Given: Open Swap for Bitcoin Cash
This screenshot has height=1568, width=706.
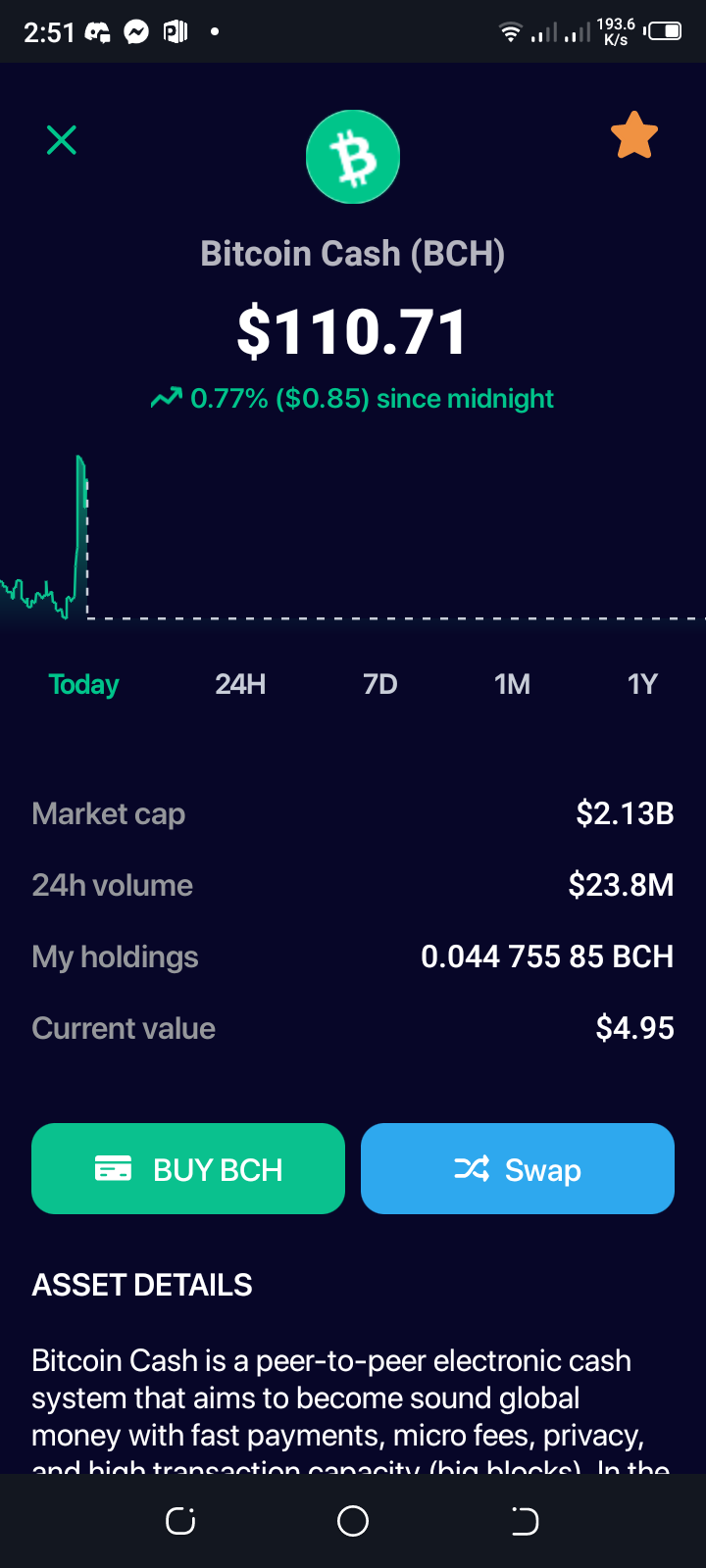Looking at the screenshot, I should (518, 1169).
